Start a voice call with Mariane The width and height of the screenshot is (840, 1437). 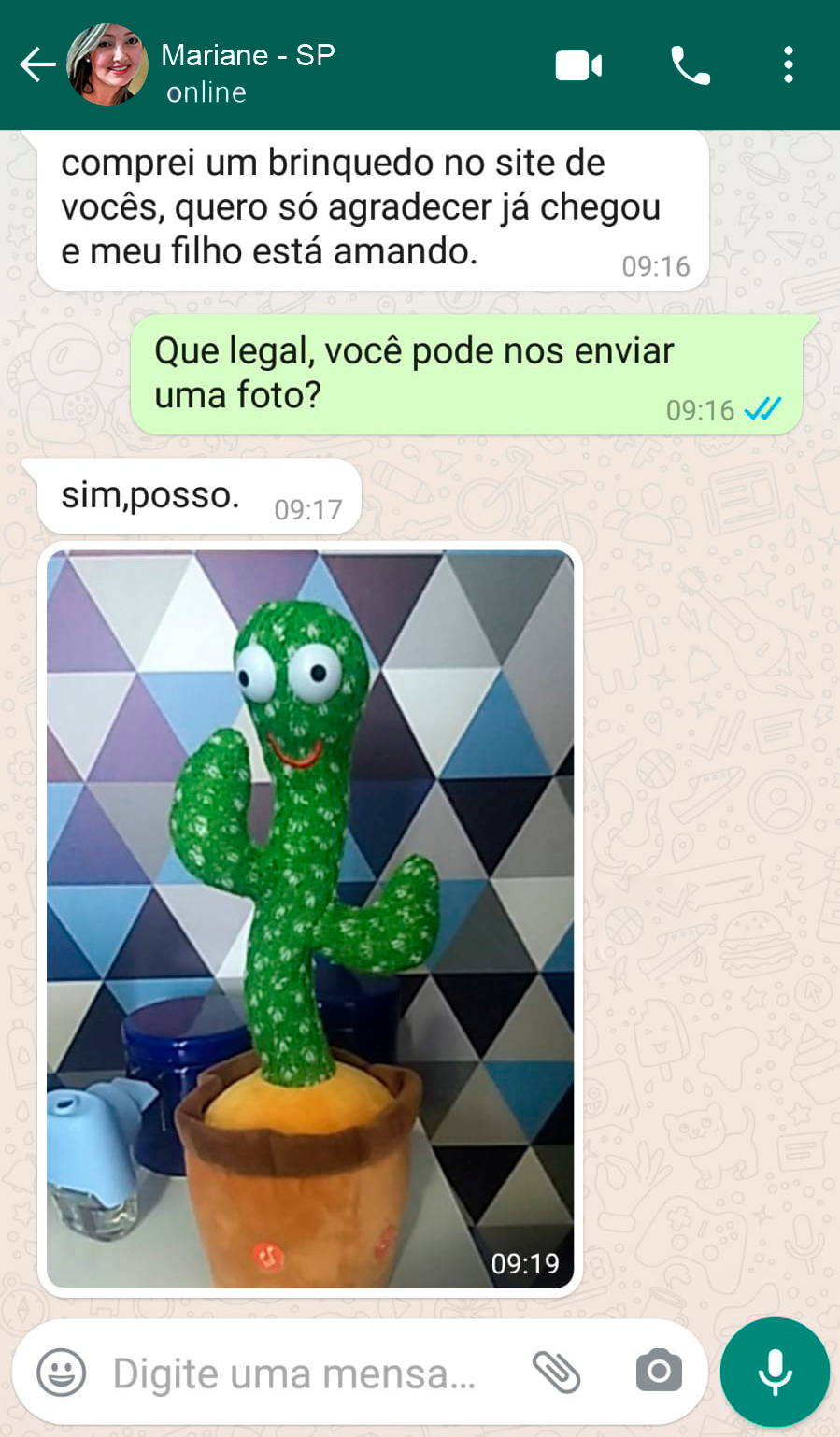(x=691, y=66)
